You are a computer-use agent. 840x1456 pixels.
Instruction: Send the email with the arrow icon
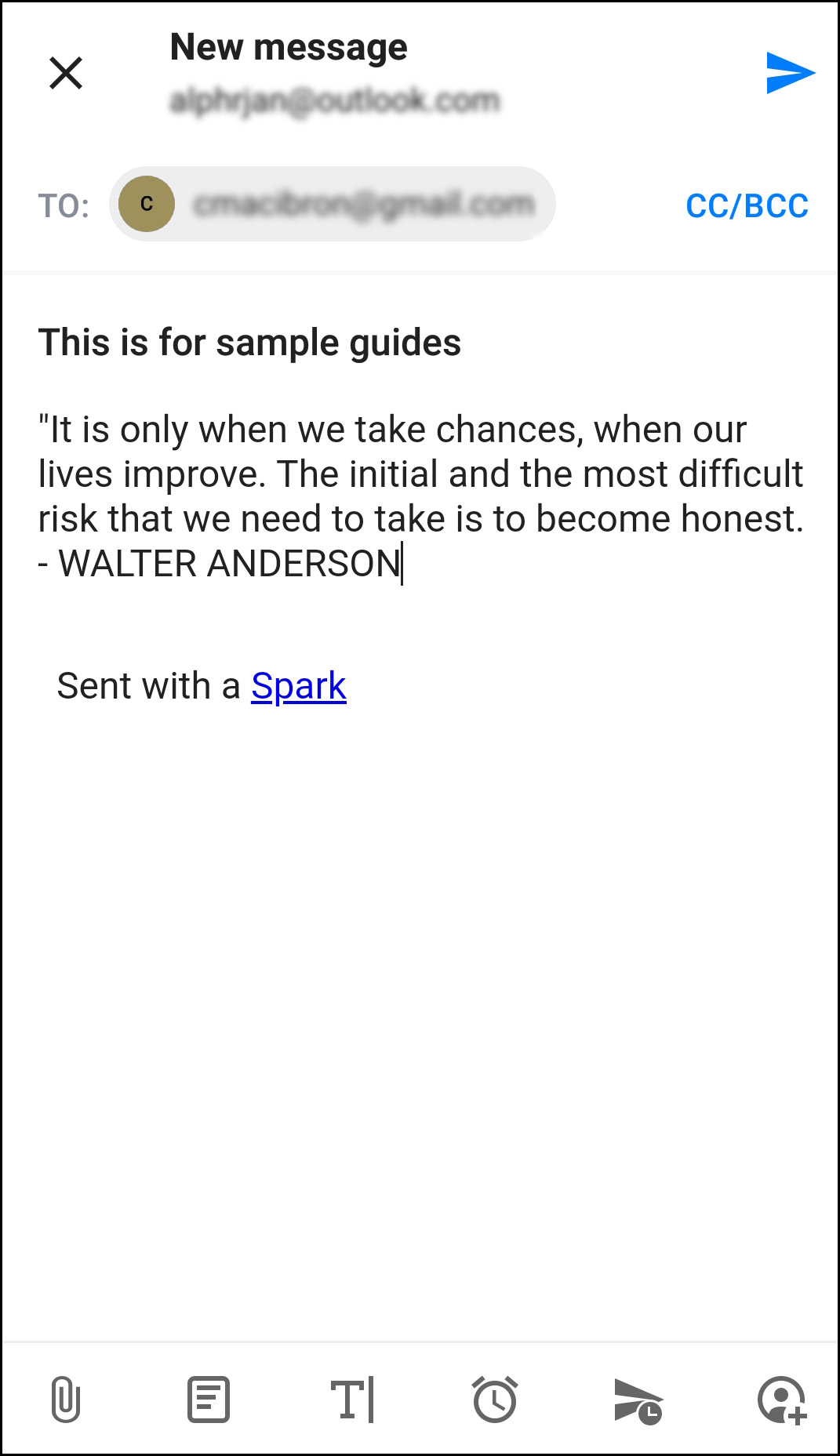[x=790, y=73]
